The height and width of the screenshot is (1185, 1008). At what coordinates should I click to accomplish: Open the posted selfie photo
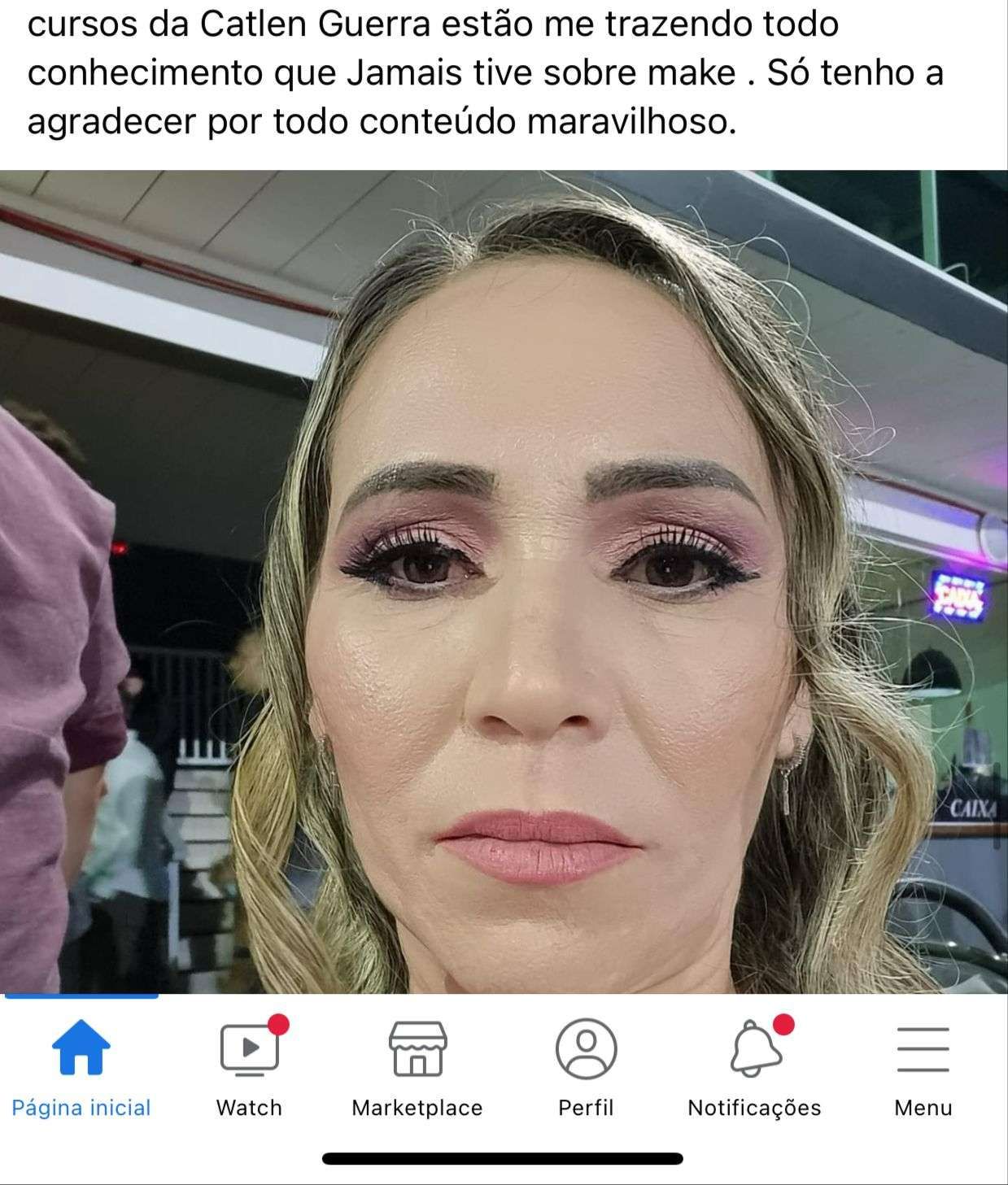tap(504, 582)
